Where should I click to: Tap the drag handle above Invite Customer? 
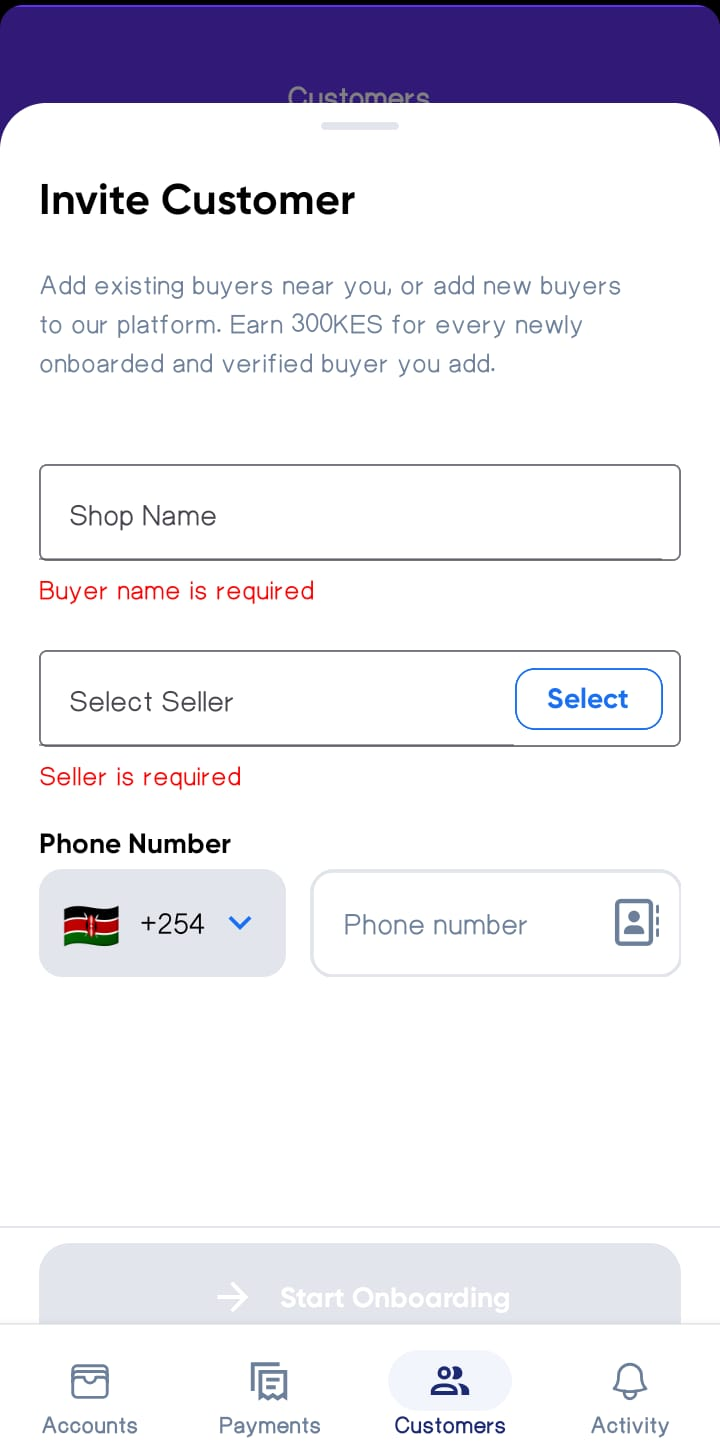tap(359, 126)
